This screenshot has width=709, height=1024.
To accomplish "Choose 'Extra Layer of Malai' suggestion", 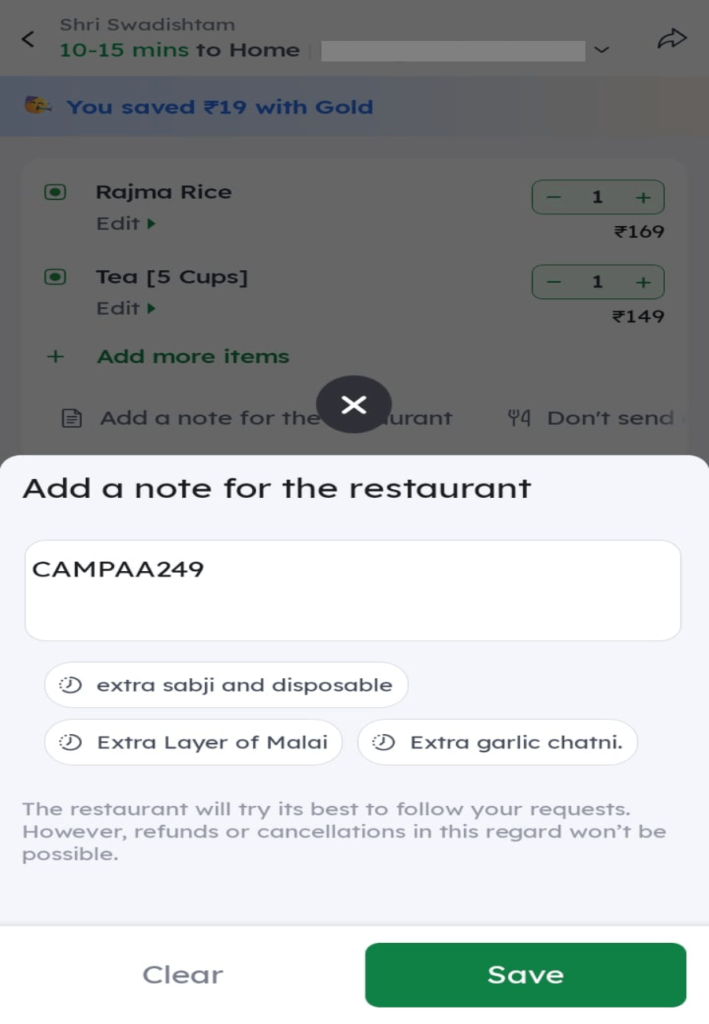I will (193, 742).
